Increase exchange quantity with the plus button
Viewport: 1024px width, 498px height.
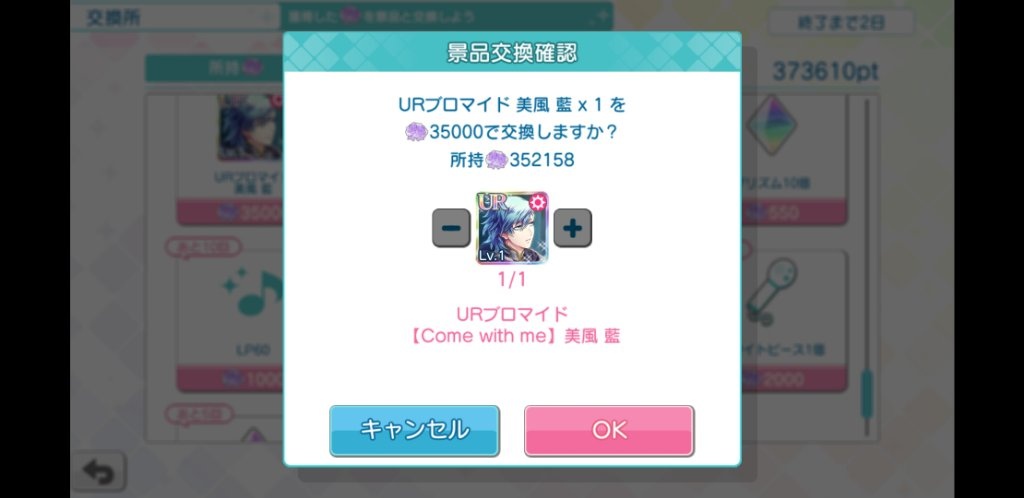tap(572, 229)
